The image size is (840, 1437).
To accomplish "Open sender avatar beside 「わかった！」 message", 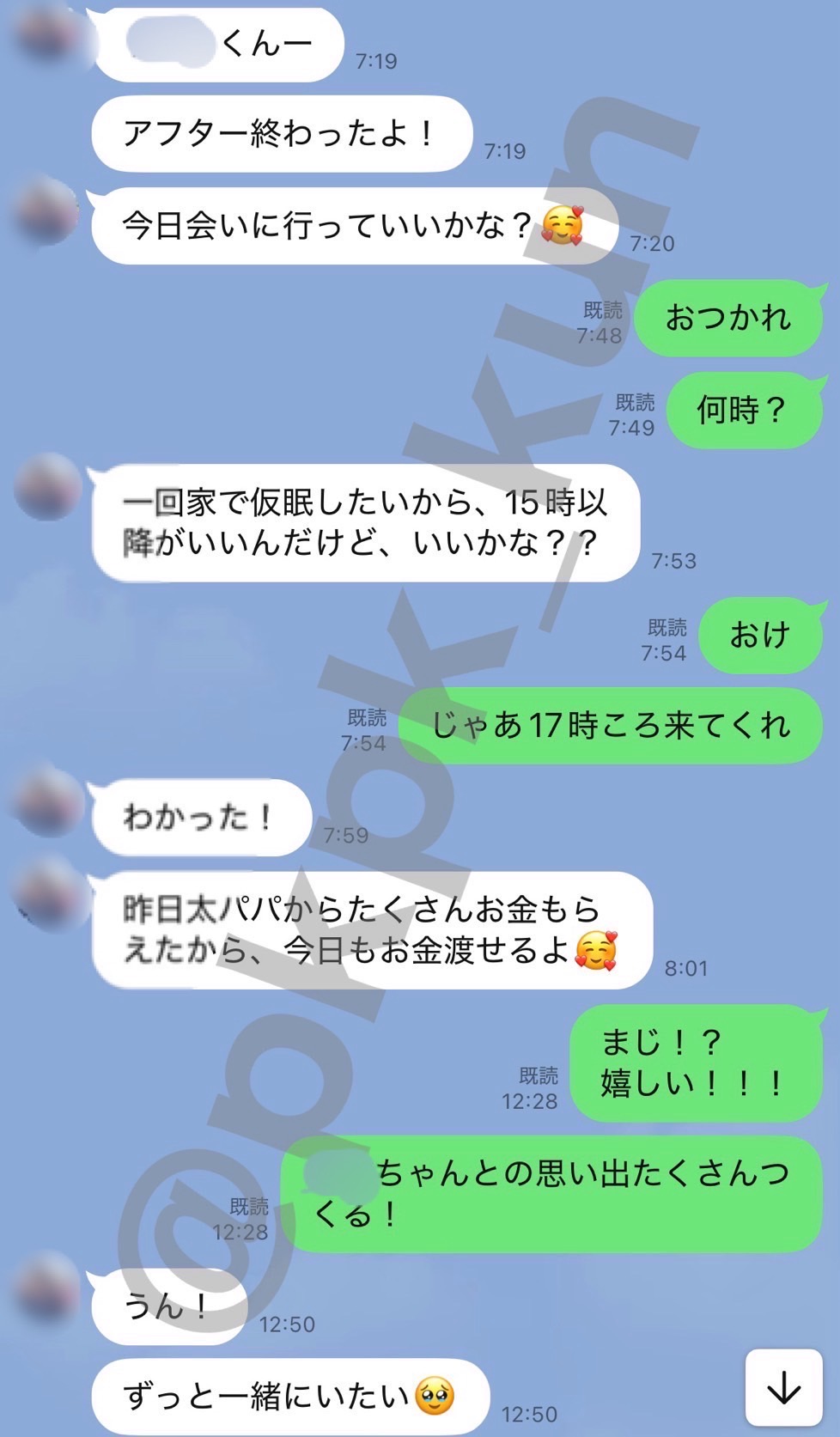I will click(x=47, y=801).
